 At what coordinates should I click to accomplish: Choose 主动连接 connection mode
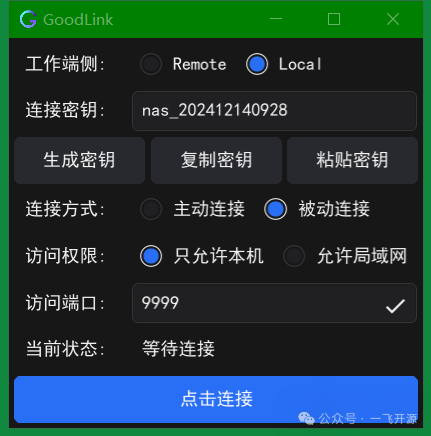[151, 209]
